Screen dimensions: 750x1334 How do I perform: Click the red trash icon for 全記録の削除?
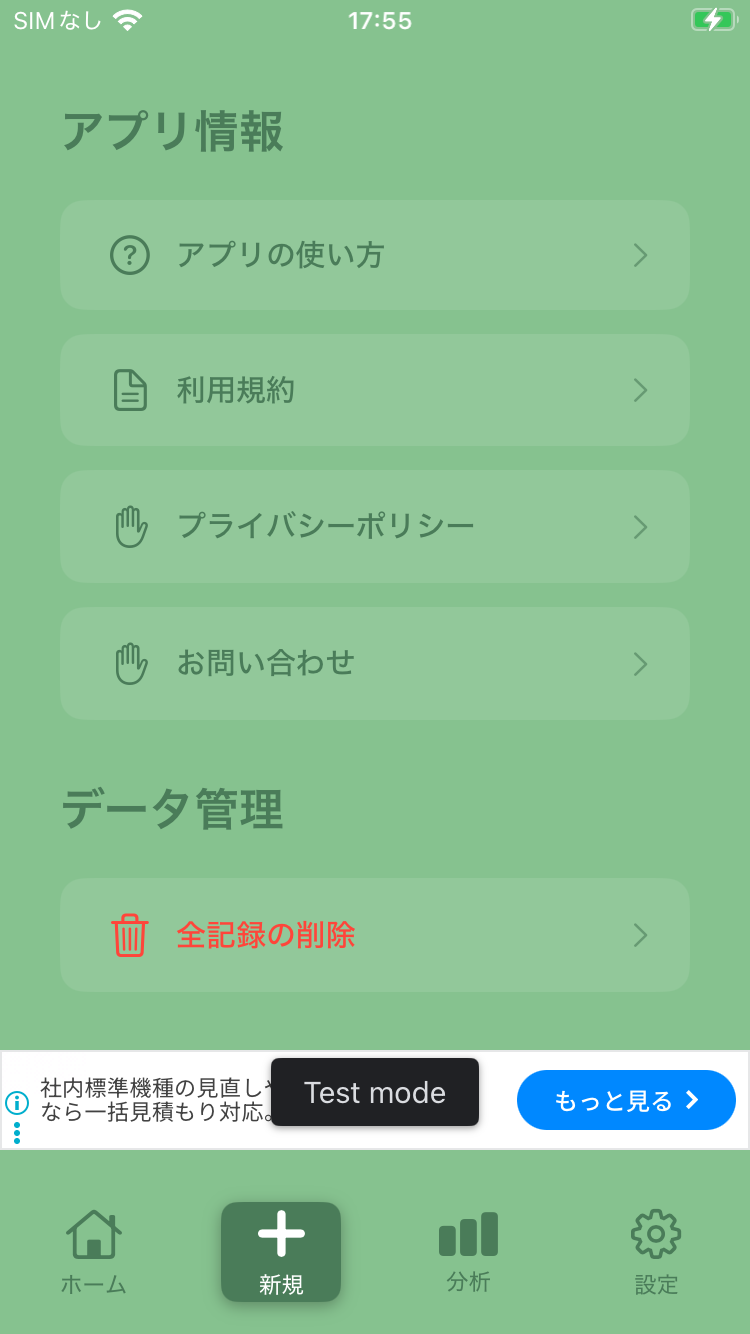tap(128, 935)
